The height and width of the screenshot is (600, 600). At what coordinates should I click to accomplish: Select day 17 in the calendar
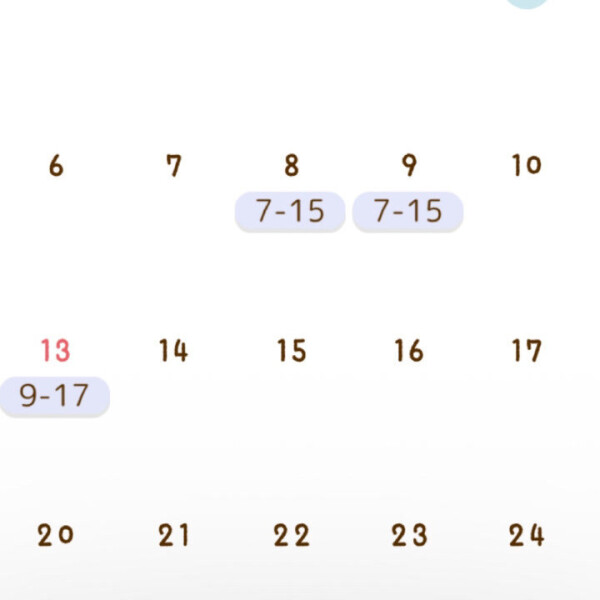[x=526, y=351]
